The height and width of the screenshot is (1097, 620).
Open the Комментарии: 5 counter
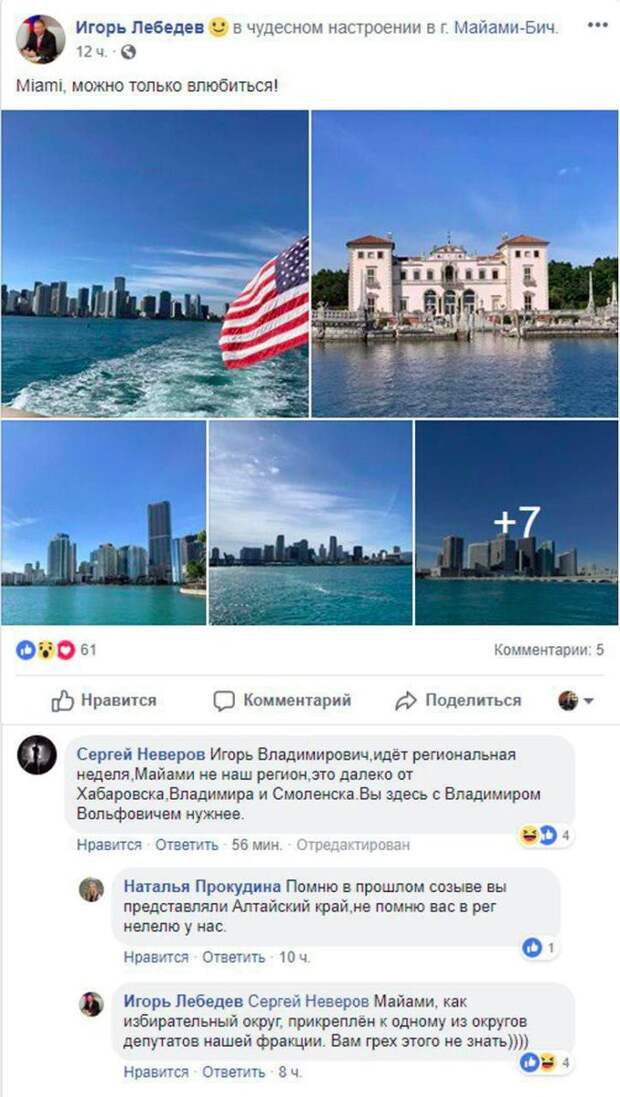[548, 650]
